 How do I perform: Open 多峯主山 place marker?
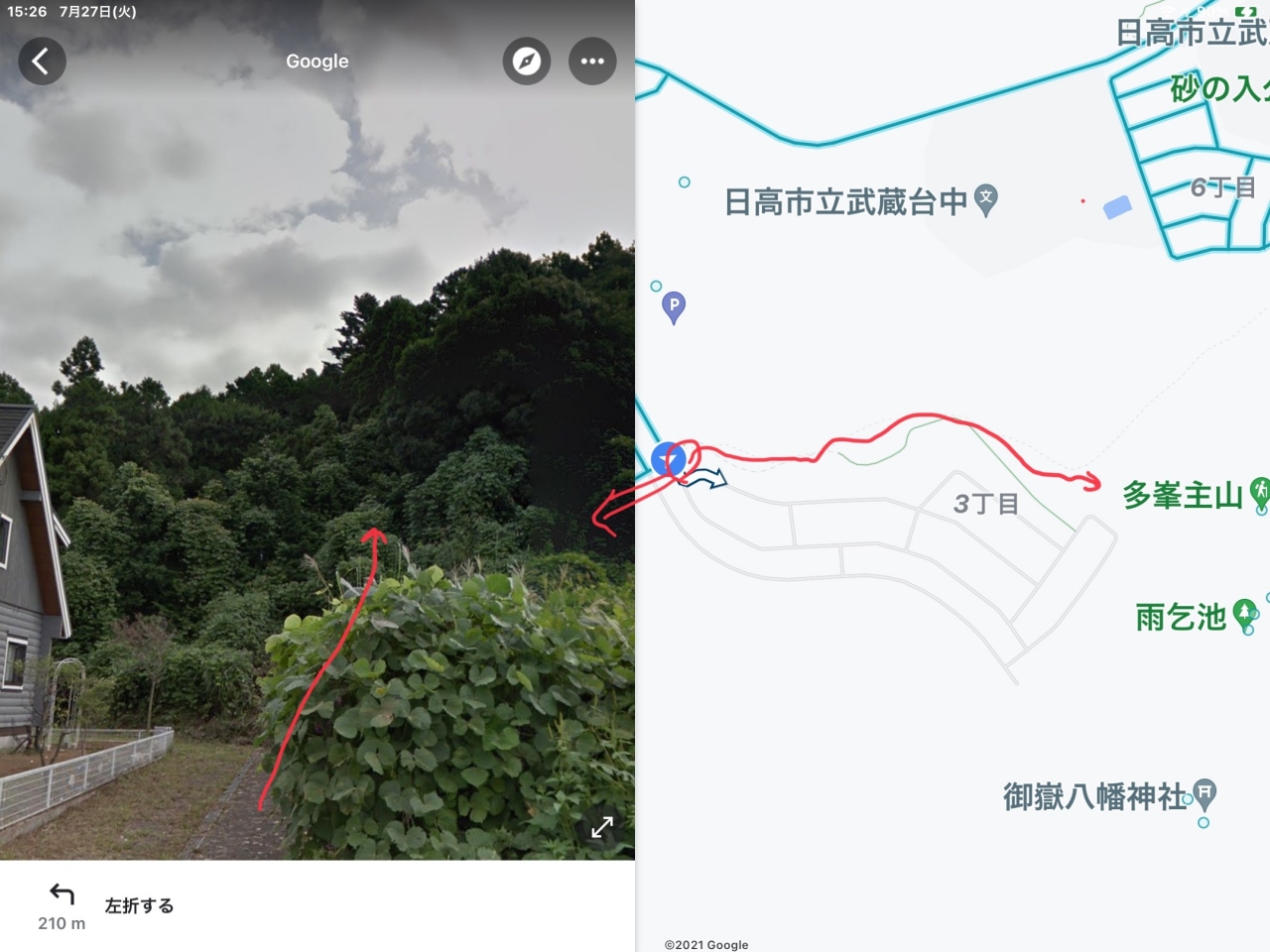(1259, 490)
